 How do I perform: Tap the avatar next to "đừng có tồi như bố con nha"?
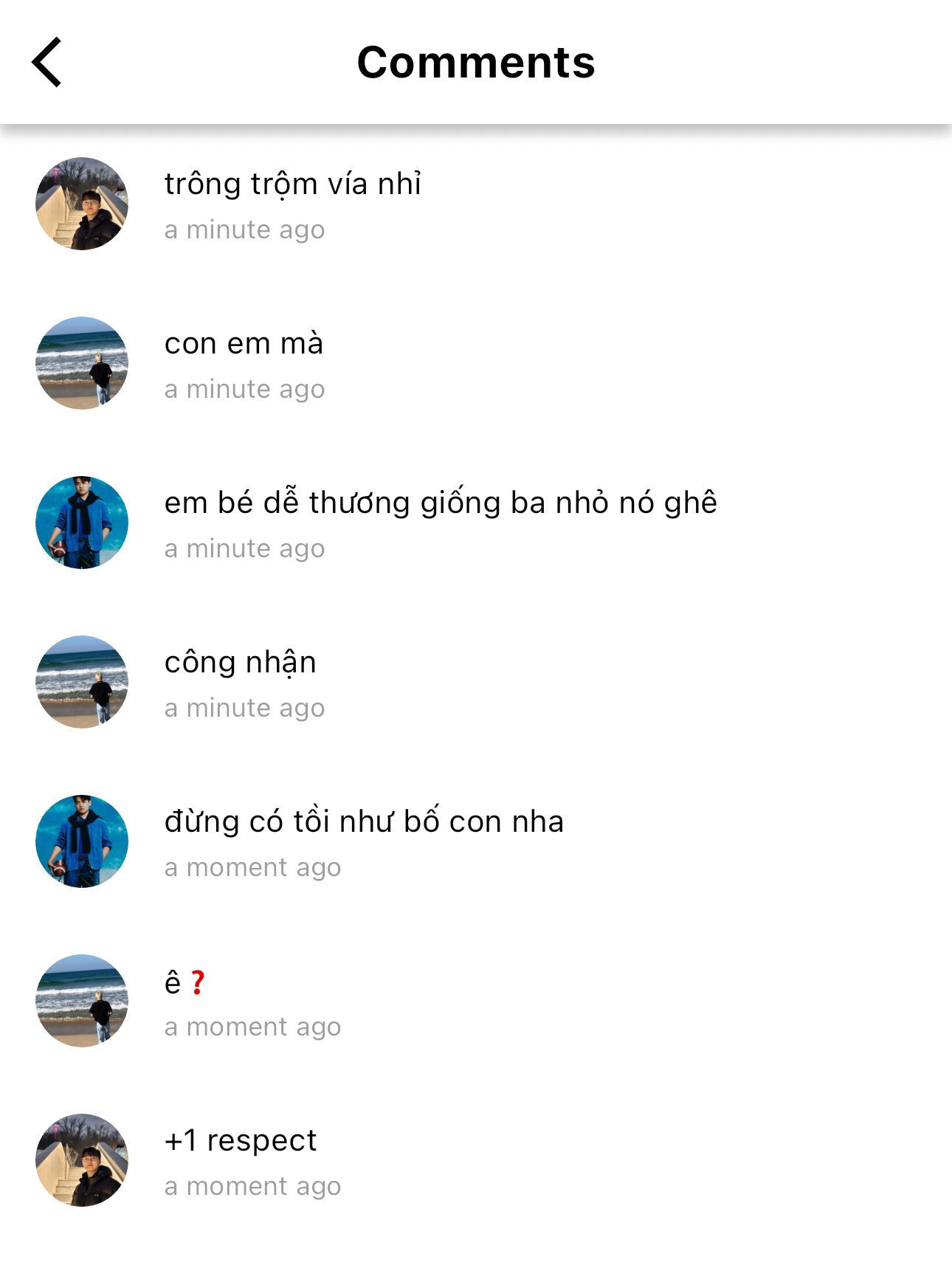click(x=82, y=841)
